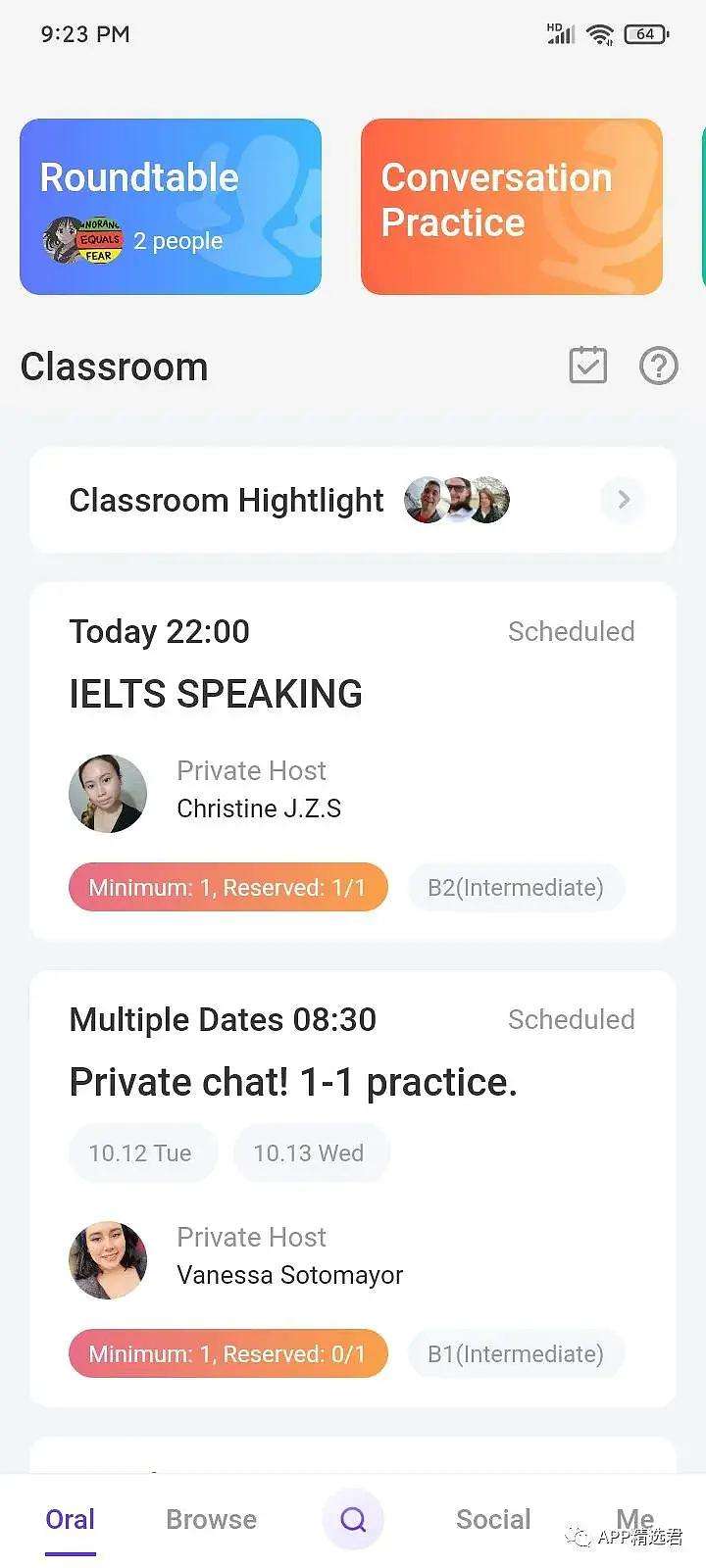
Task: Expand Classroom Hightlight with the chevron
Action: [x=624, y=500]
